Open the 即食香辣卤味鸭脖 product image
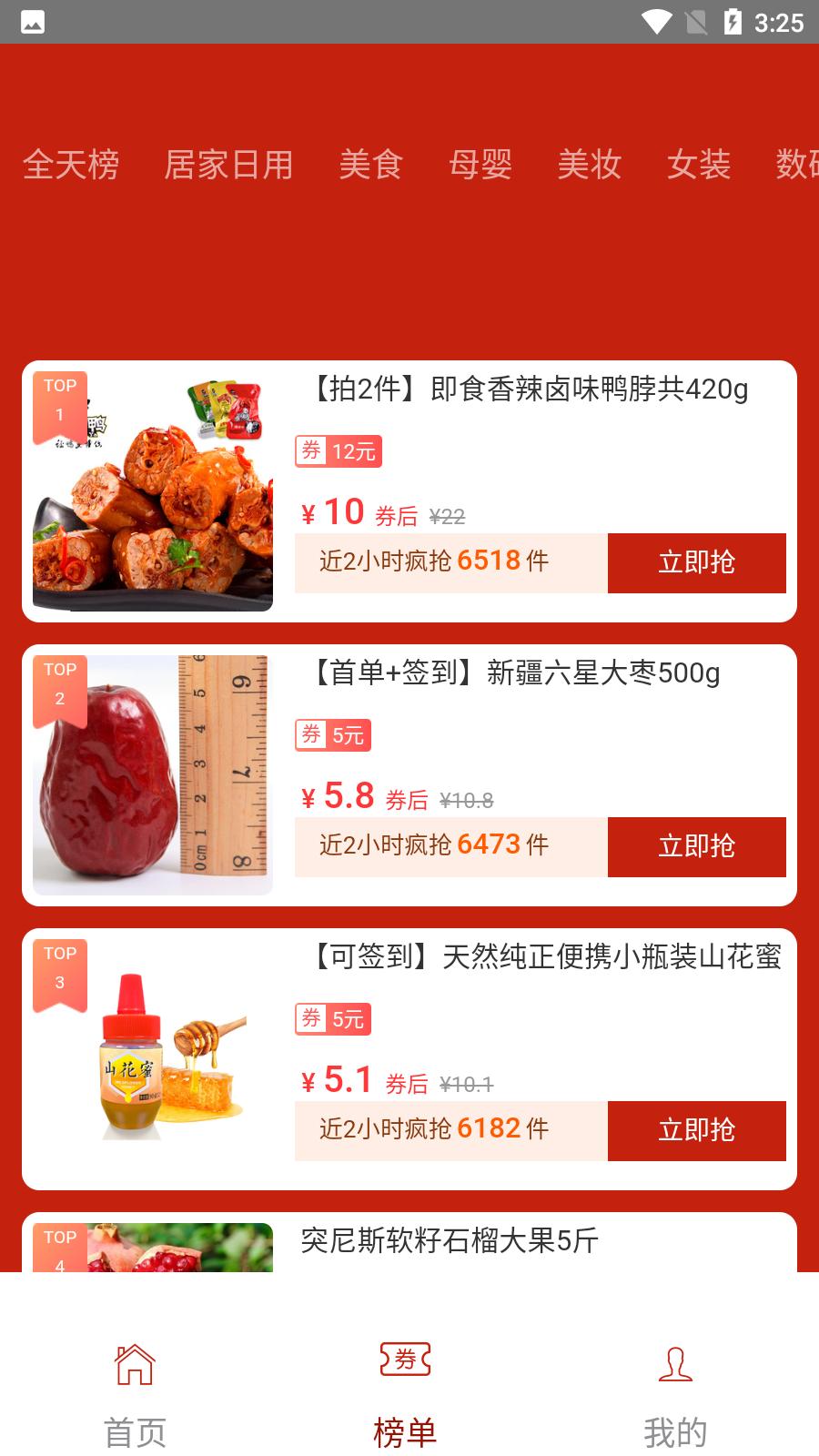The width and height of the screenshot is (819, 1456). point(153,491)
